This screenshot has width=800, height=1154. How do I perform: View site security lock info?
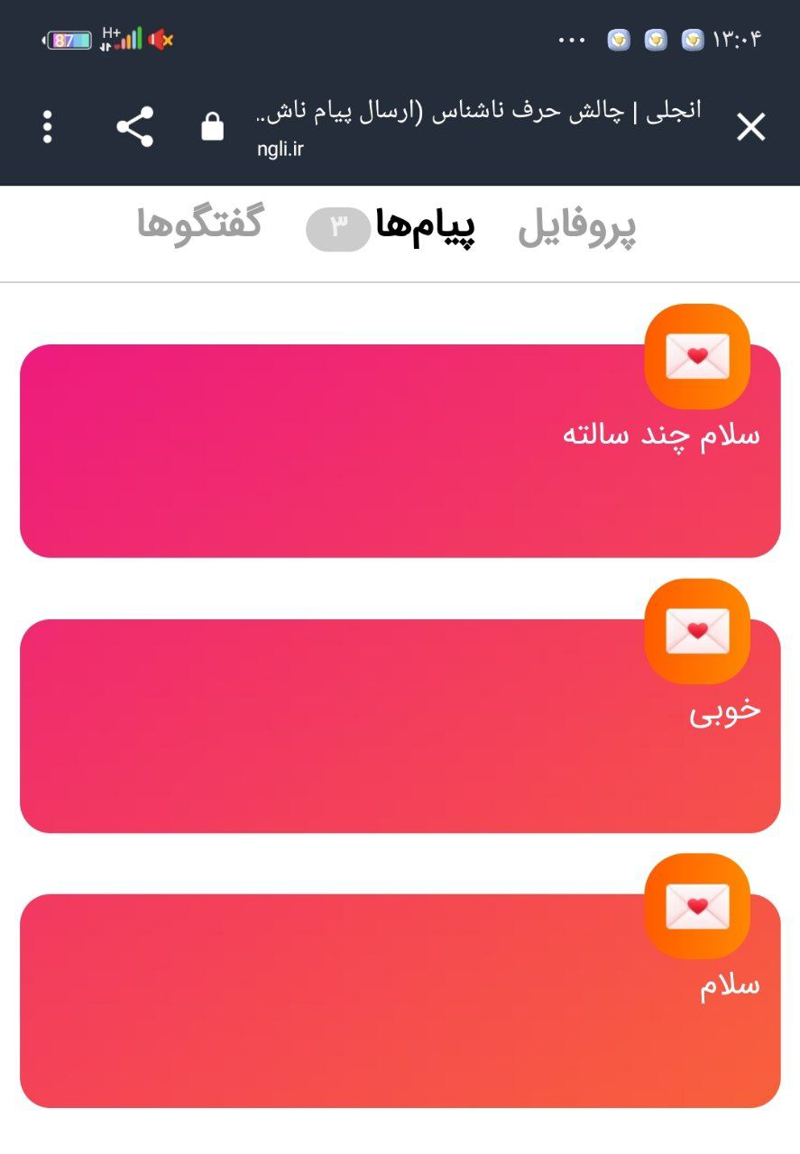[212, 127]
